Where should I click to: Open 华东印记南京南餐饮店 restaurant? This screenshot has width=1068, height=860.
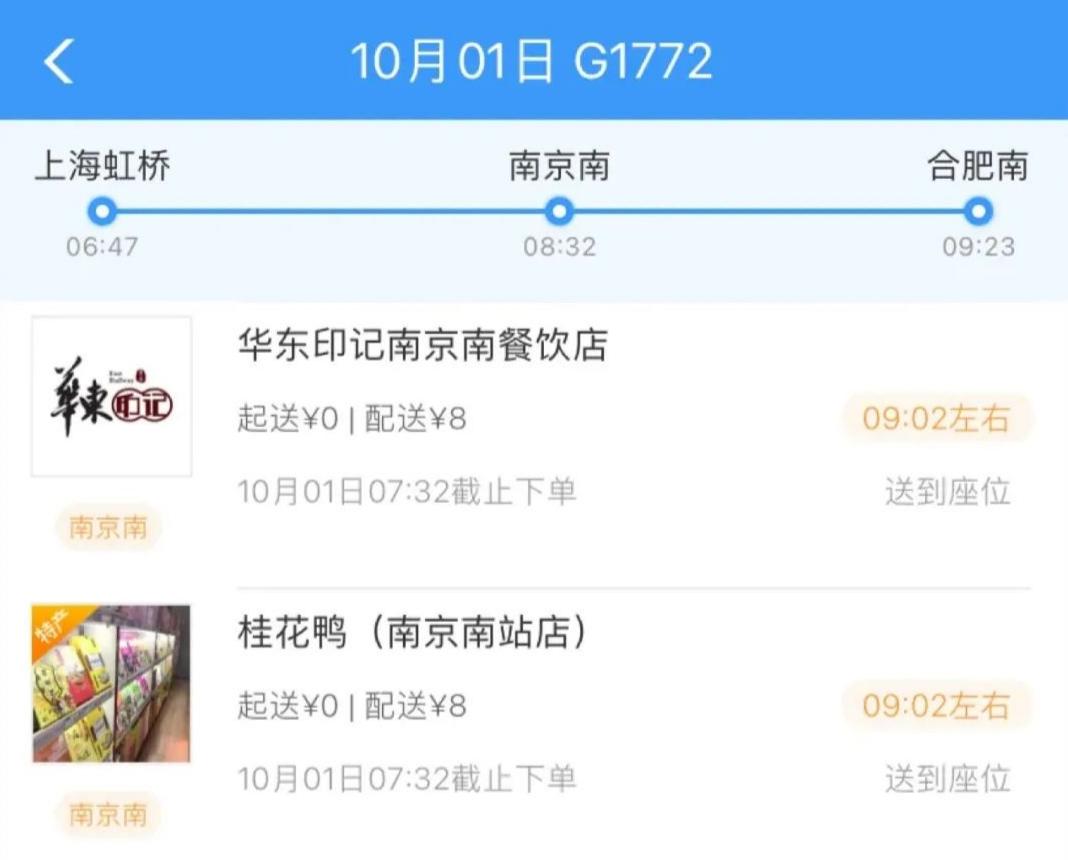tap(422, 346)
